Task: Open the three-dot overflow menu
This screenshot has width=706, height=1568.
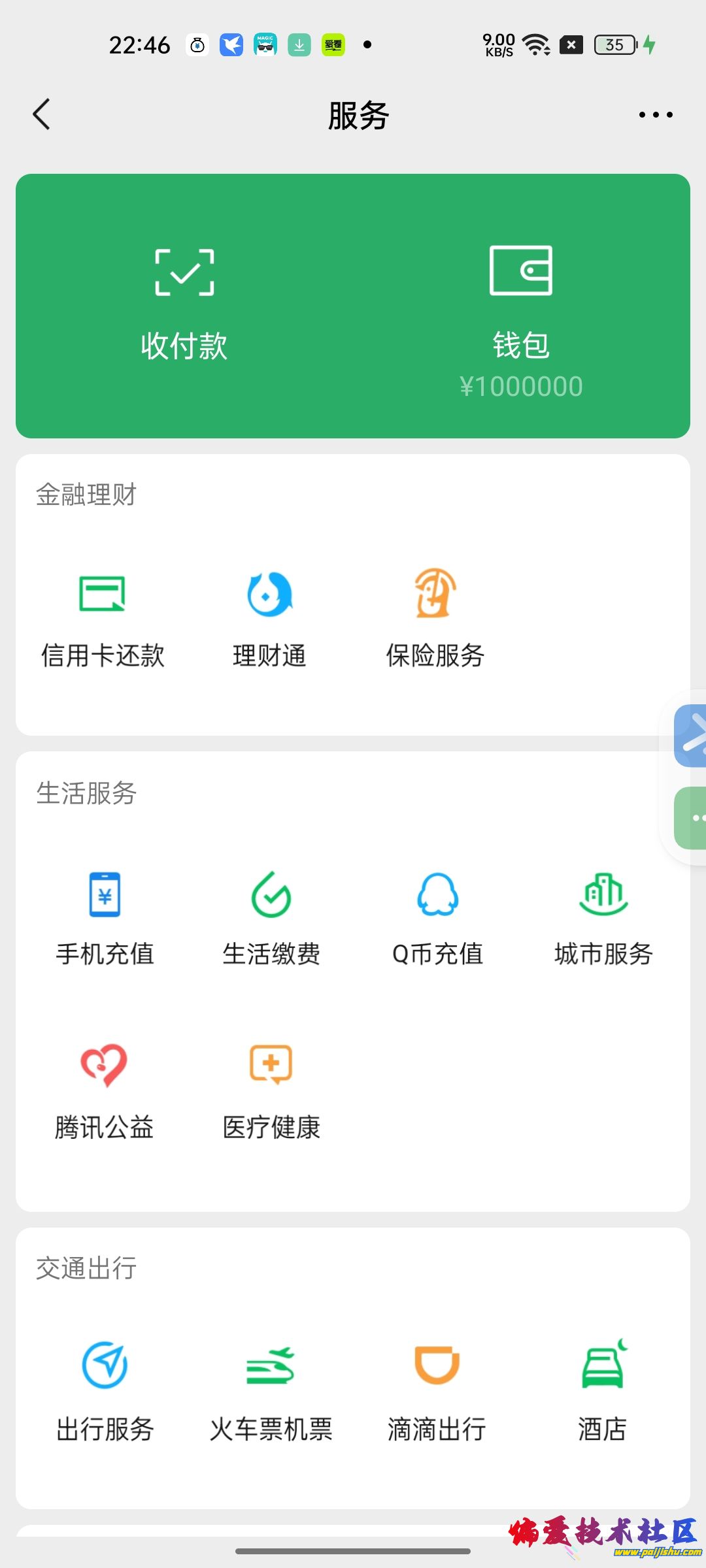Action: pyautogui.click(x=655, y=115)
